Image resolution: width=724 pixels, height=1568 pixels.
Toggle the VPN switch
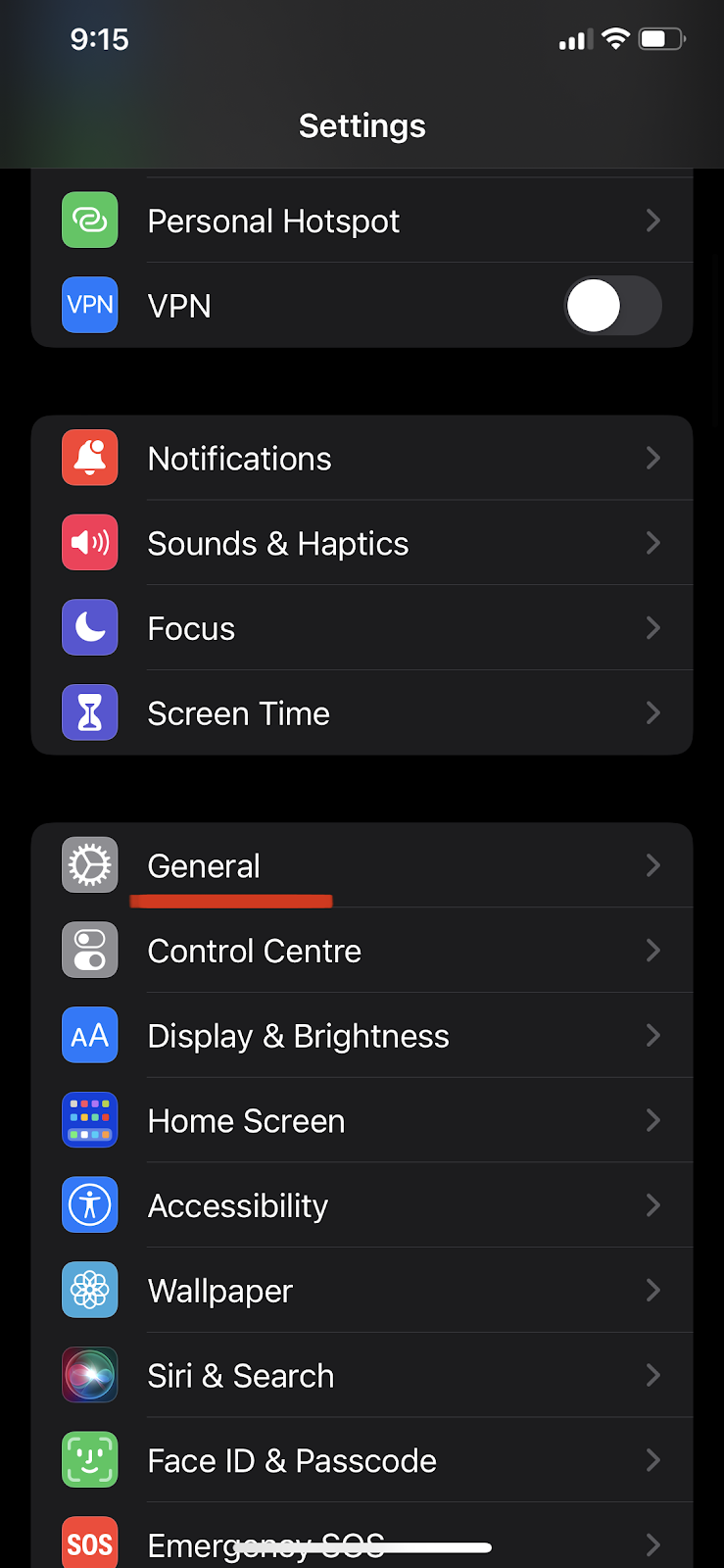[x=613, y=306]
